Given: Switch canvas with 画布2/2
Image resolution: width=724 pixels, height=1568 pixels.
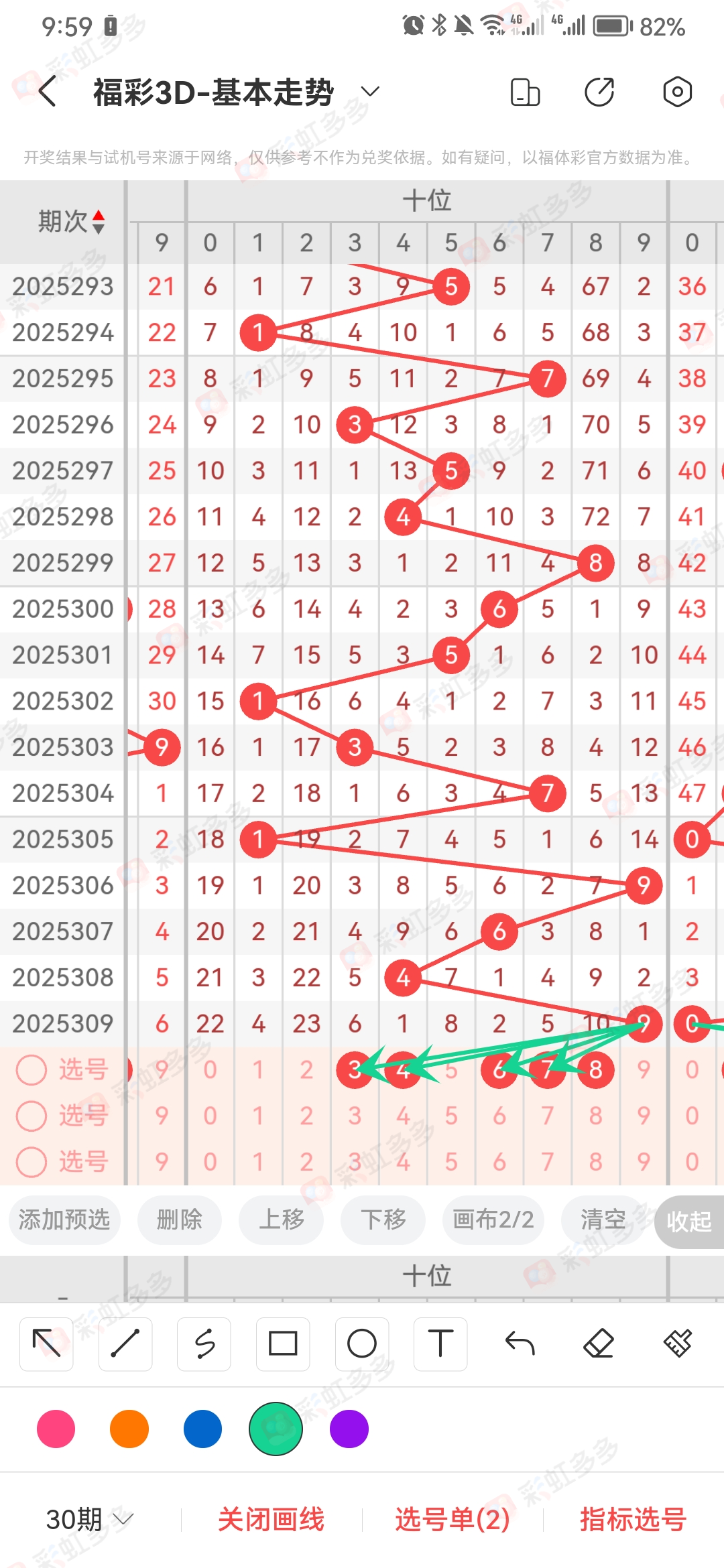Looking at the screenshot, I should click(x=493, y=1220).
